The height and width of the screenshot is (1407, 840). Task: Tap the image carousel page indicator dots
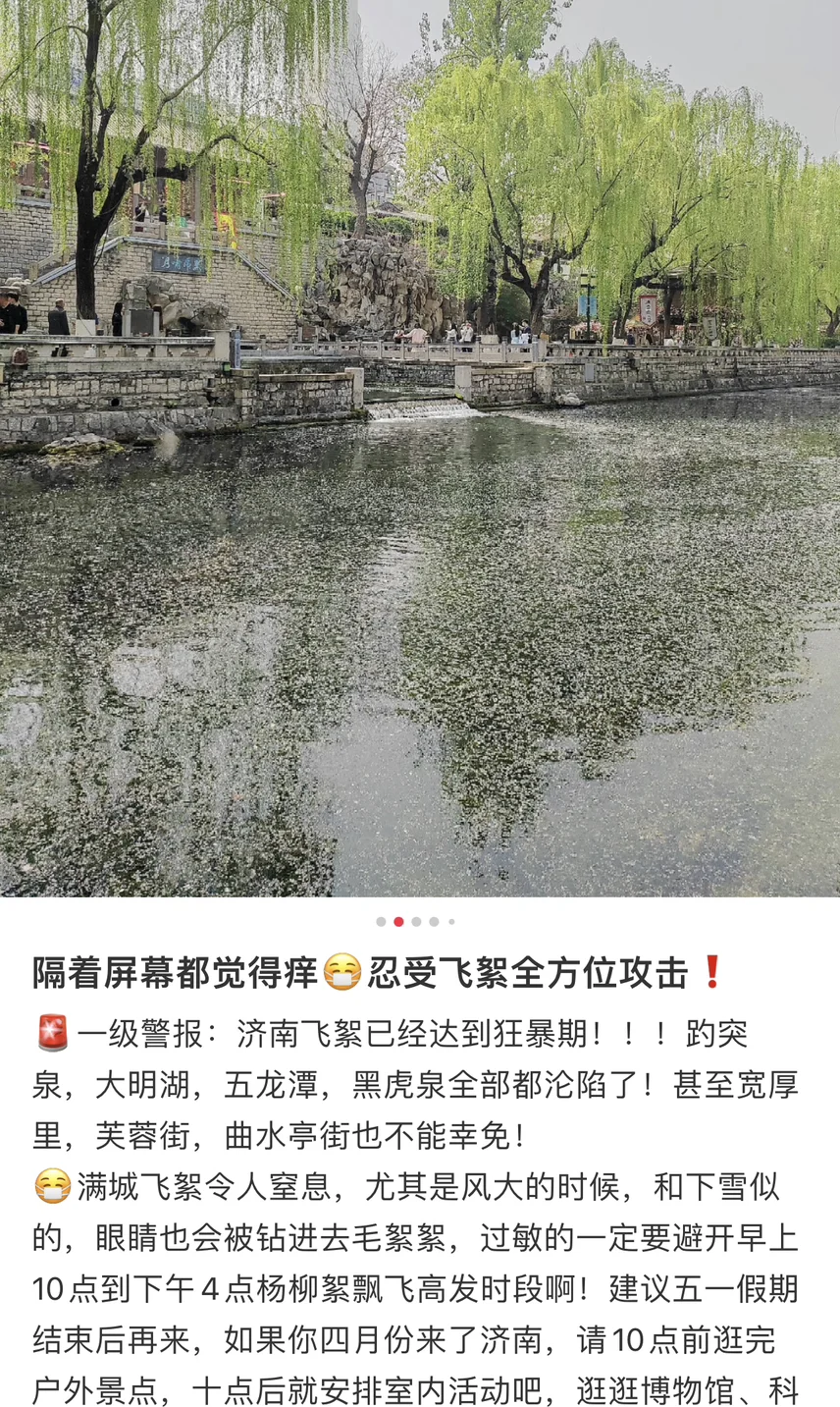coord(416,922)
